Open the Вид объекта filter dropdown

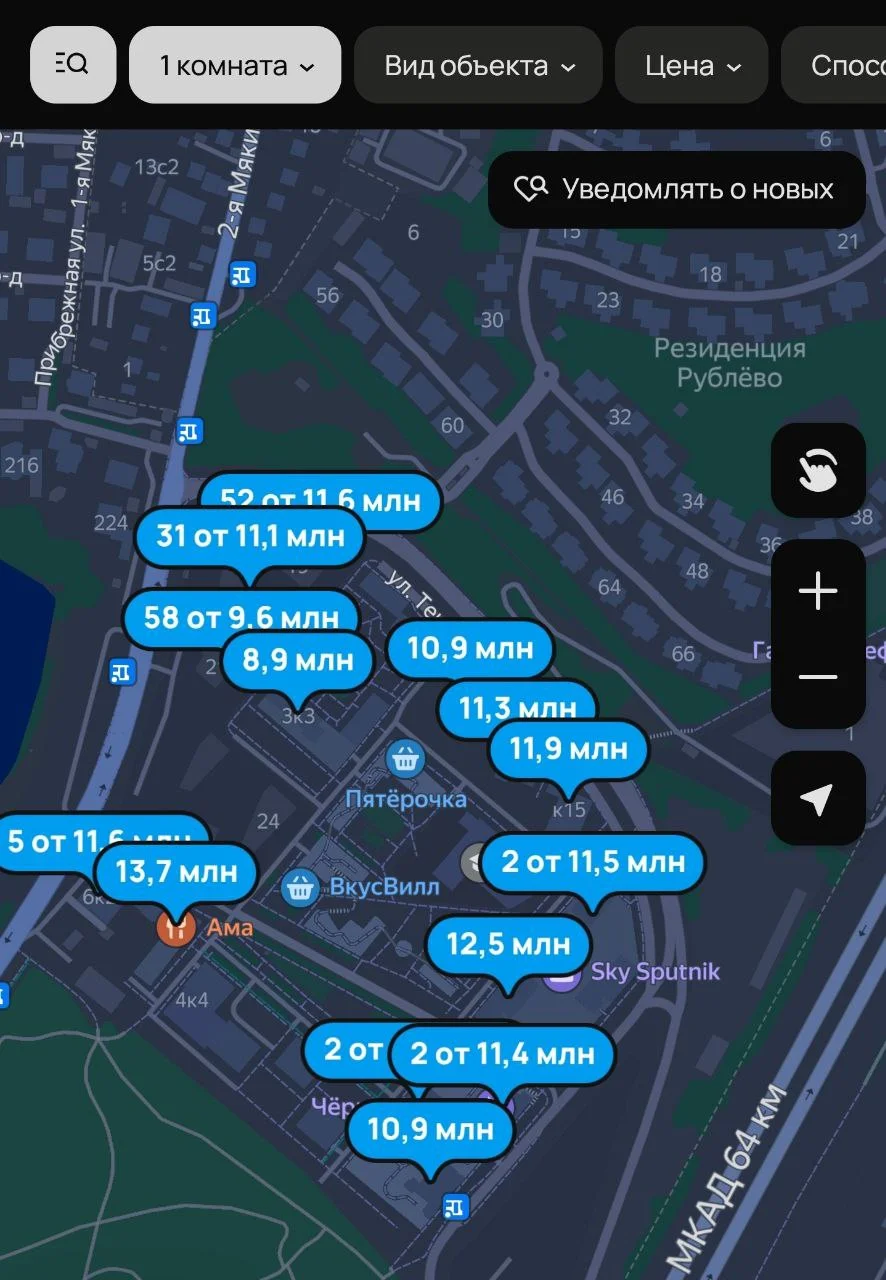(x=478, y=66)
